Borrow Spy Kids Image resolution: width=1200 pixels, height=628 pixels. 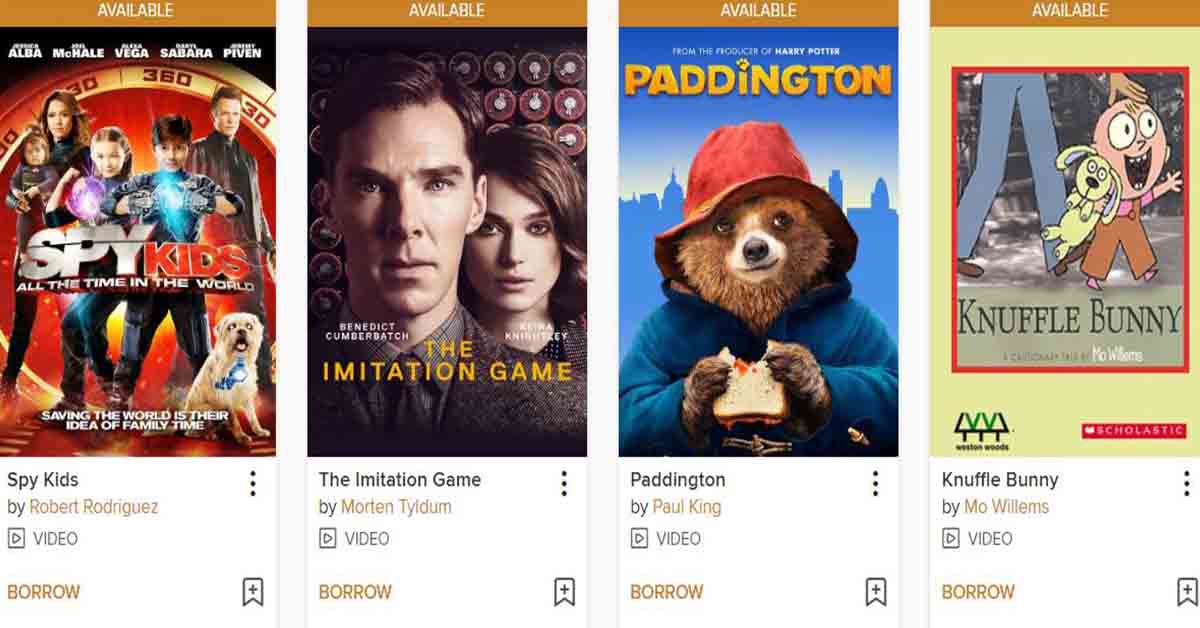tap(44, 592)
